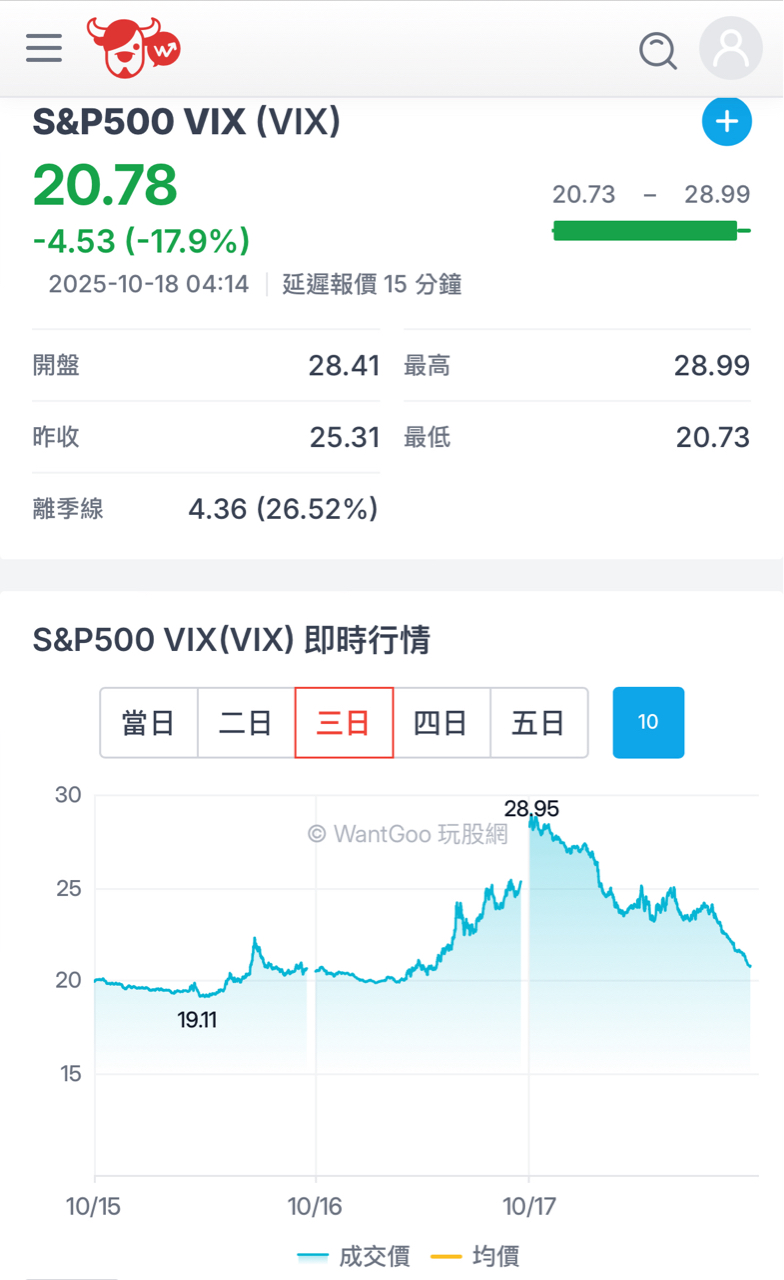This screenshot has width=784, height=1280.
Task: Open the search magnifier
Action: (x=657, y=49)
